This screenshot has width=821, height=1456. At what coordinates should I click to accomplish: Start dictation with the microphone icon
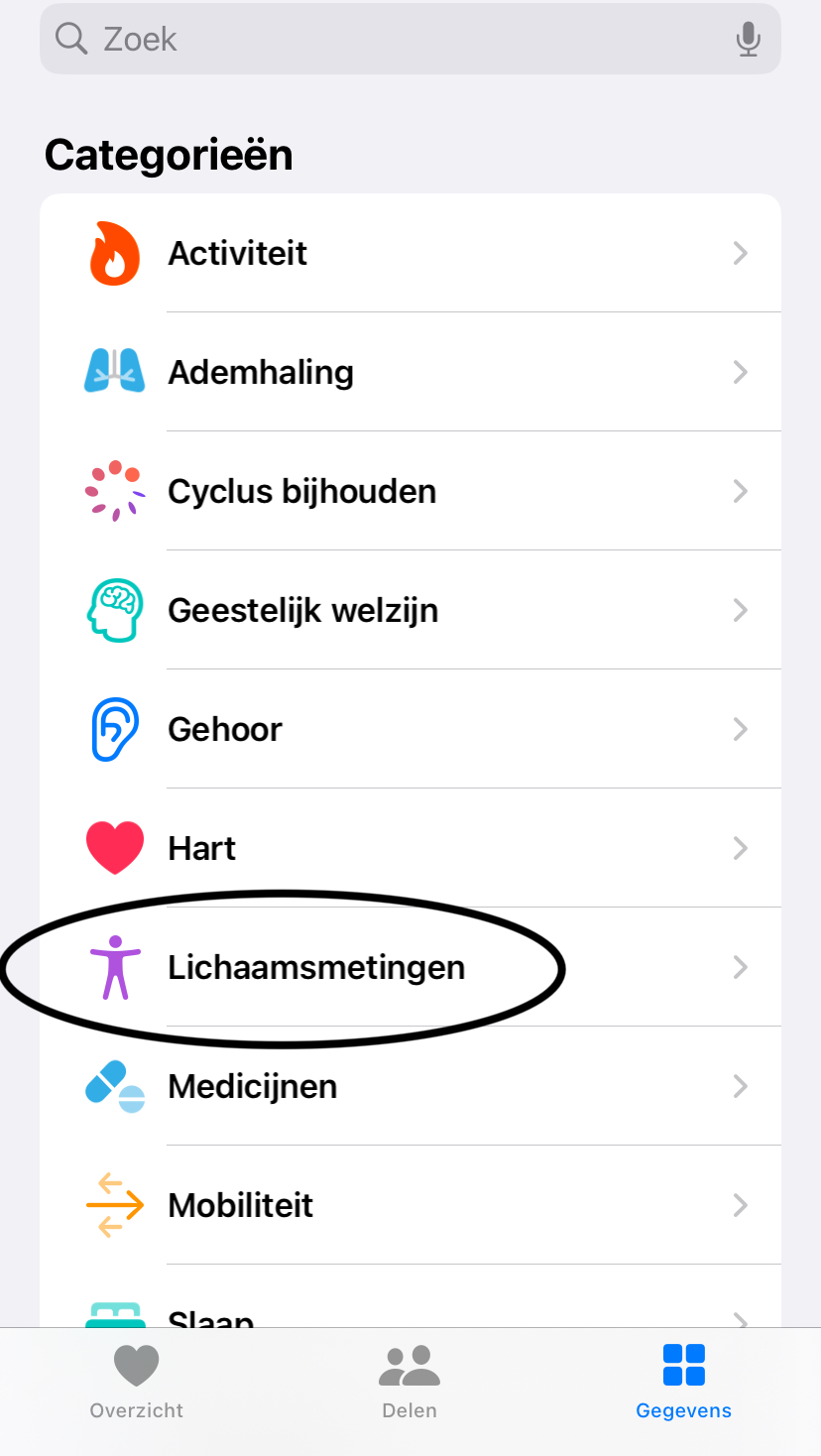point(749,40)
